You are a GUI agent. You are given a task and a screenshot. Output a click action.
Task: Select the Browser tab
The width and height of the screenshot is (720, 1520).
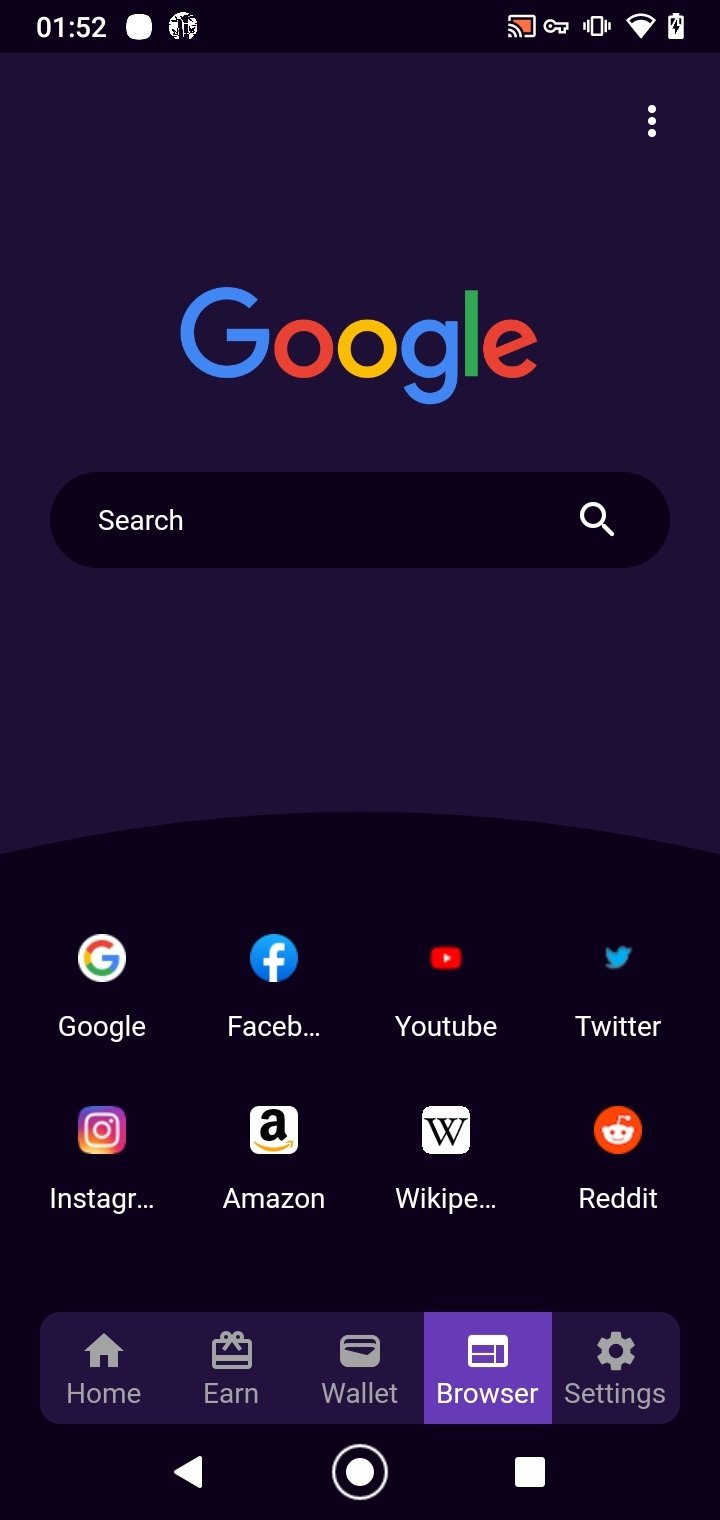coord(488,1368)
